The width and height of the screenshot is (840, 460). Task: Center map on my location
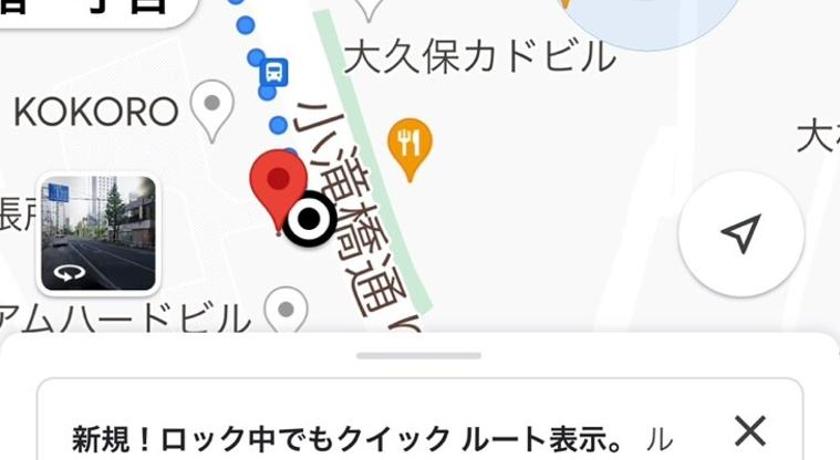click(740, 234)
